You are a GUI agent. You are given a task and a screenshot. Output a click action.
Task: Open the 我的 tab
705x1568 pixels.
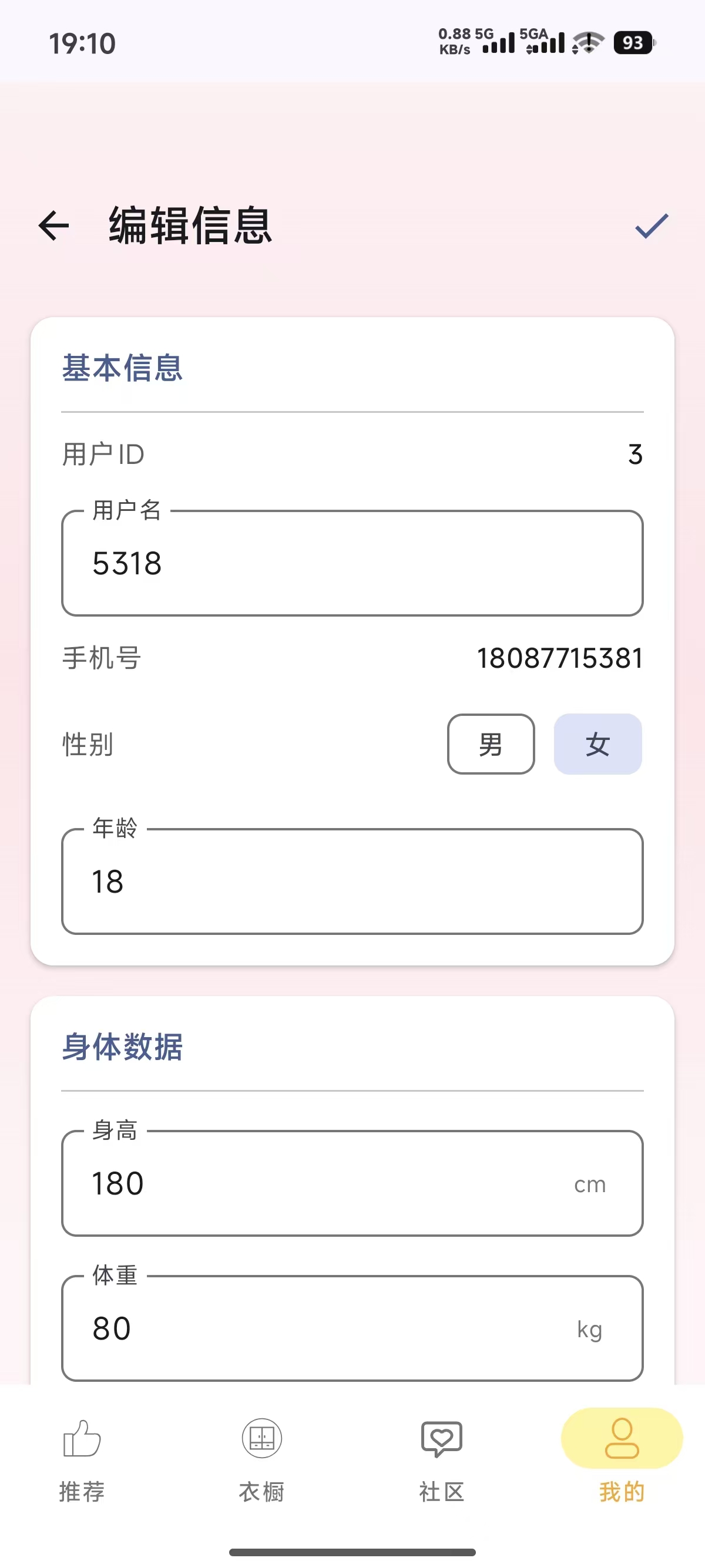coord(621,1460)
